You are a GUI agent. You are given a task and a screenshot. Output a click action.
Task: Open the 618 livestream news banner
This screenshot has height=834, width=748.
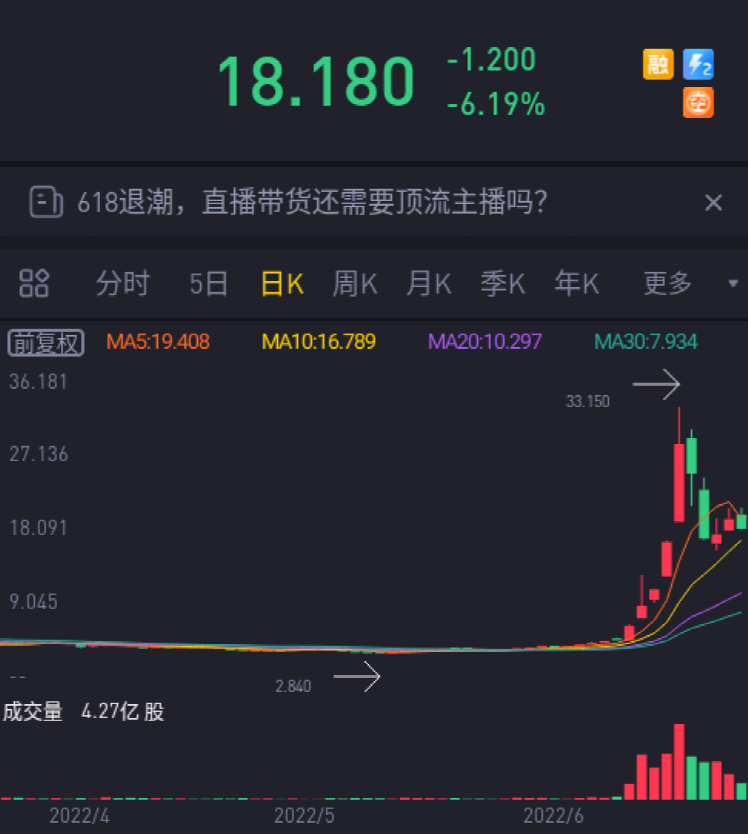click(x=312, y=203)
